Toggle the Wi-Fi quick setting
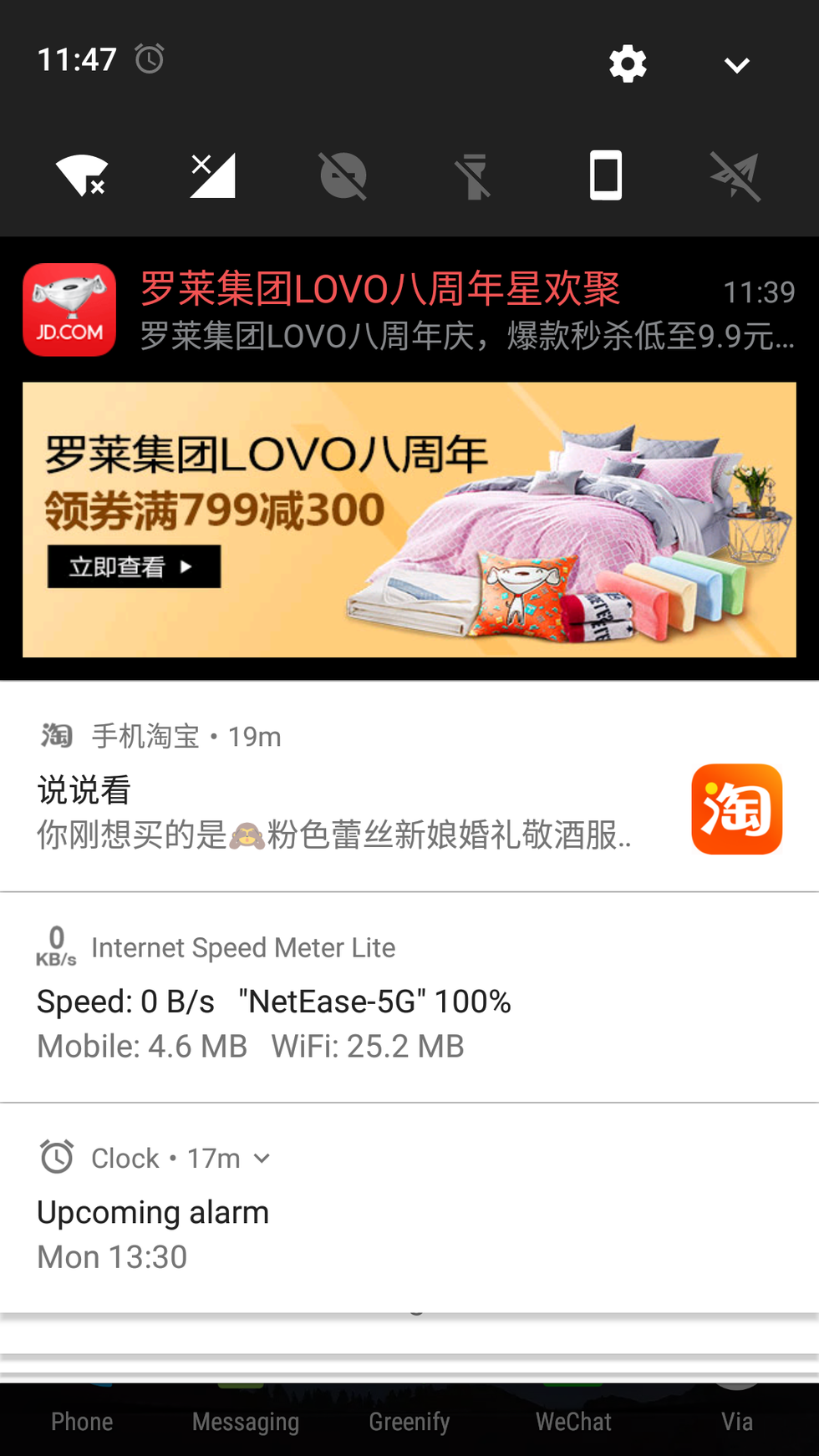Viewport: 819px width, 1456px height. pyautogui.click(x=82, y=175)
